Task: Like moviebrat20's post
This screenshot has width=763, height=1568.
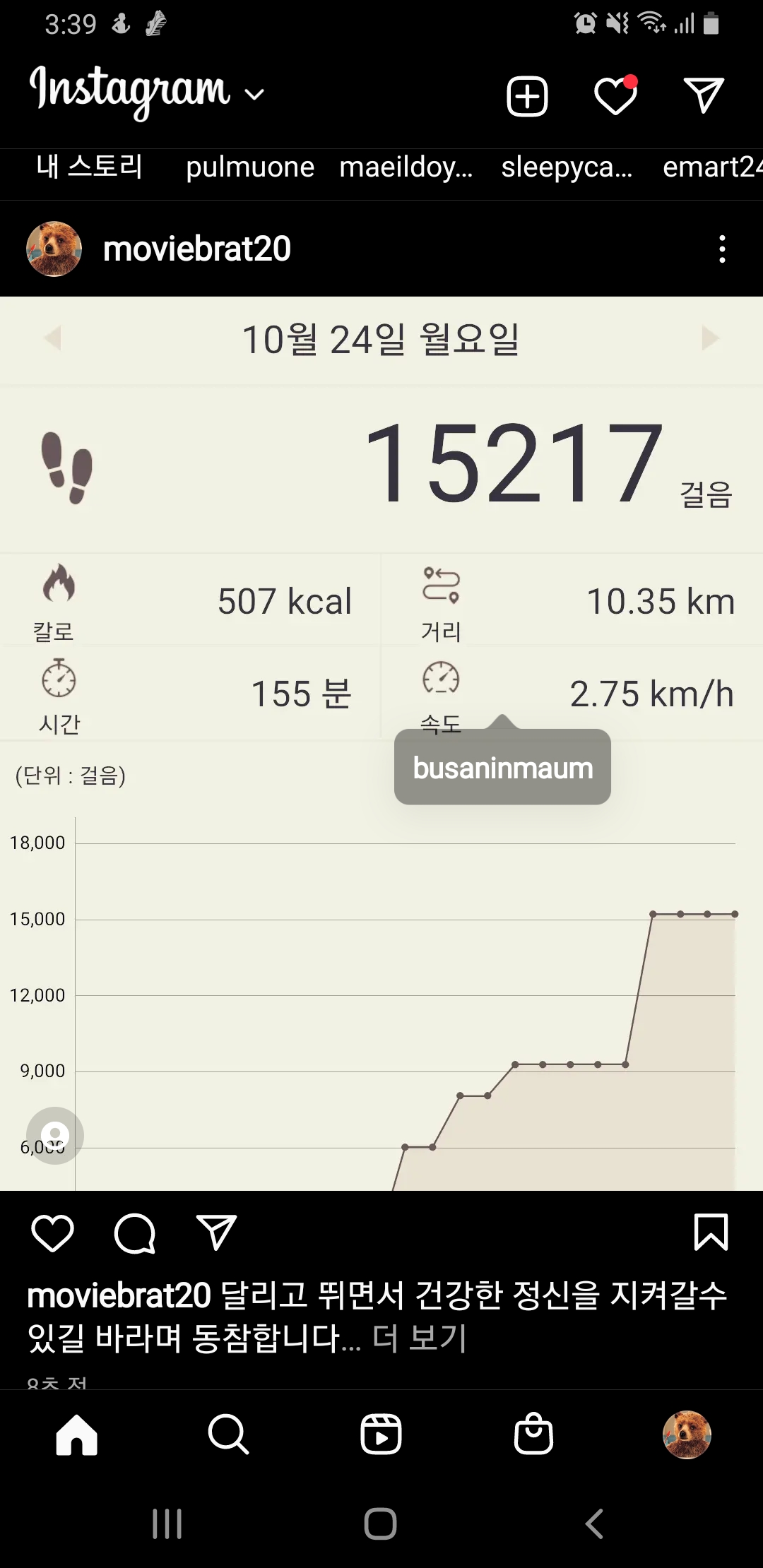Action: (x=53, y=1233)
